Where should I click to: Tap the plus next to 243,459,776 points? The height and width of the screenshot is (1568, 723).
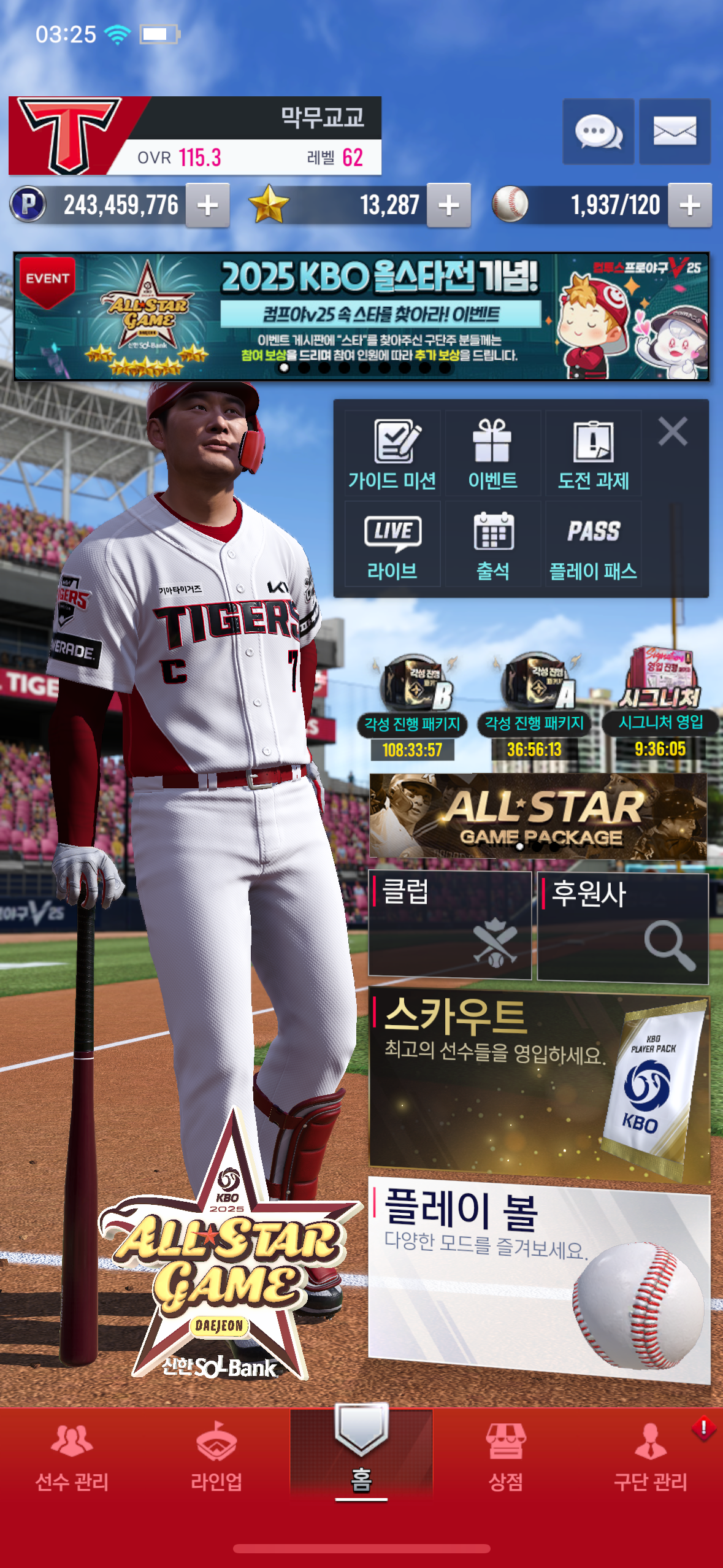point(207,205)
